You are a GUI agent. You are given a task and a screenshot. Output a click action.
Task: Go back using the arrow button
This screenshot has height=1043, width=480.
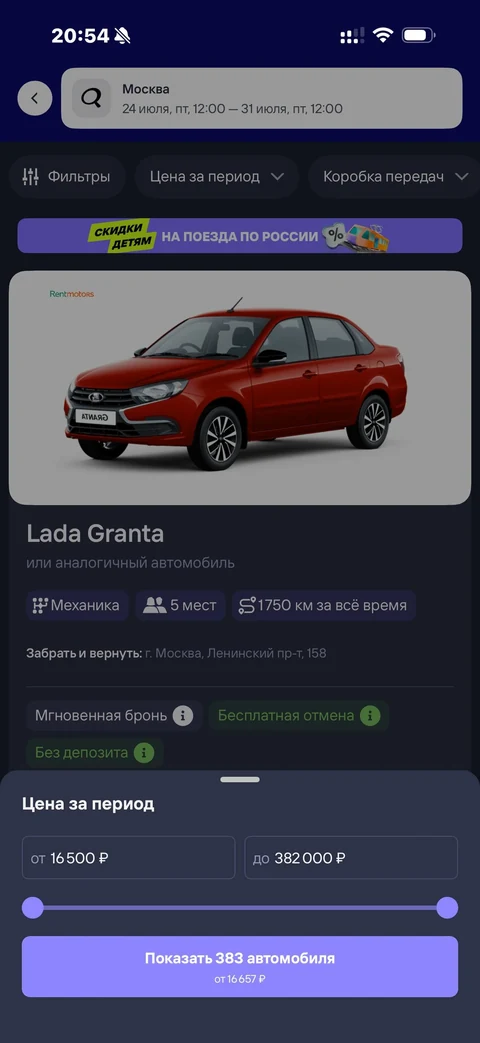point(35,98)
